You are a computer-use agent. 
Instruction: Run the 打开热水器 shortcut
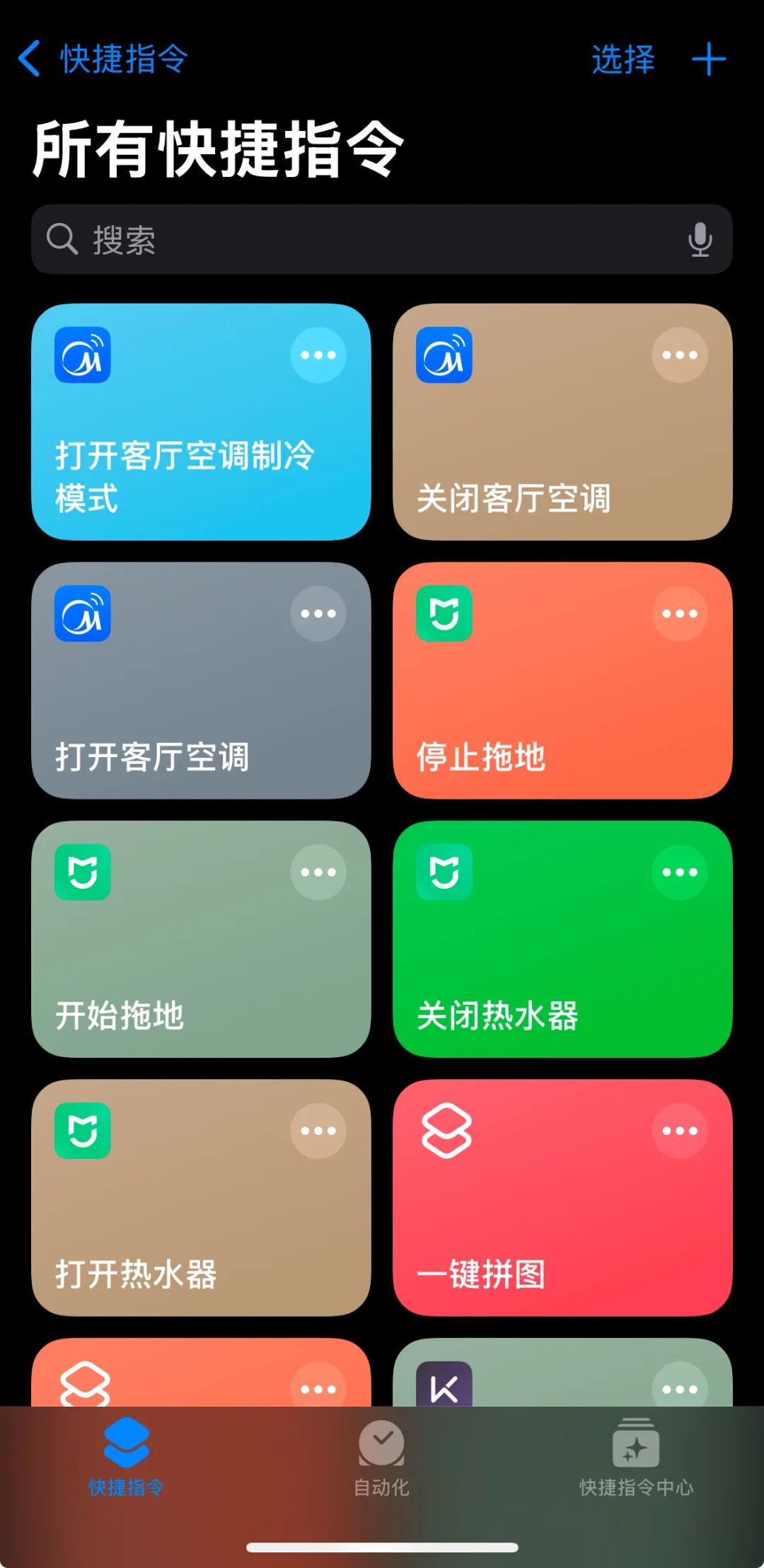184,1224
